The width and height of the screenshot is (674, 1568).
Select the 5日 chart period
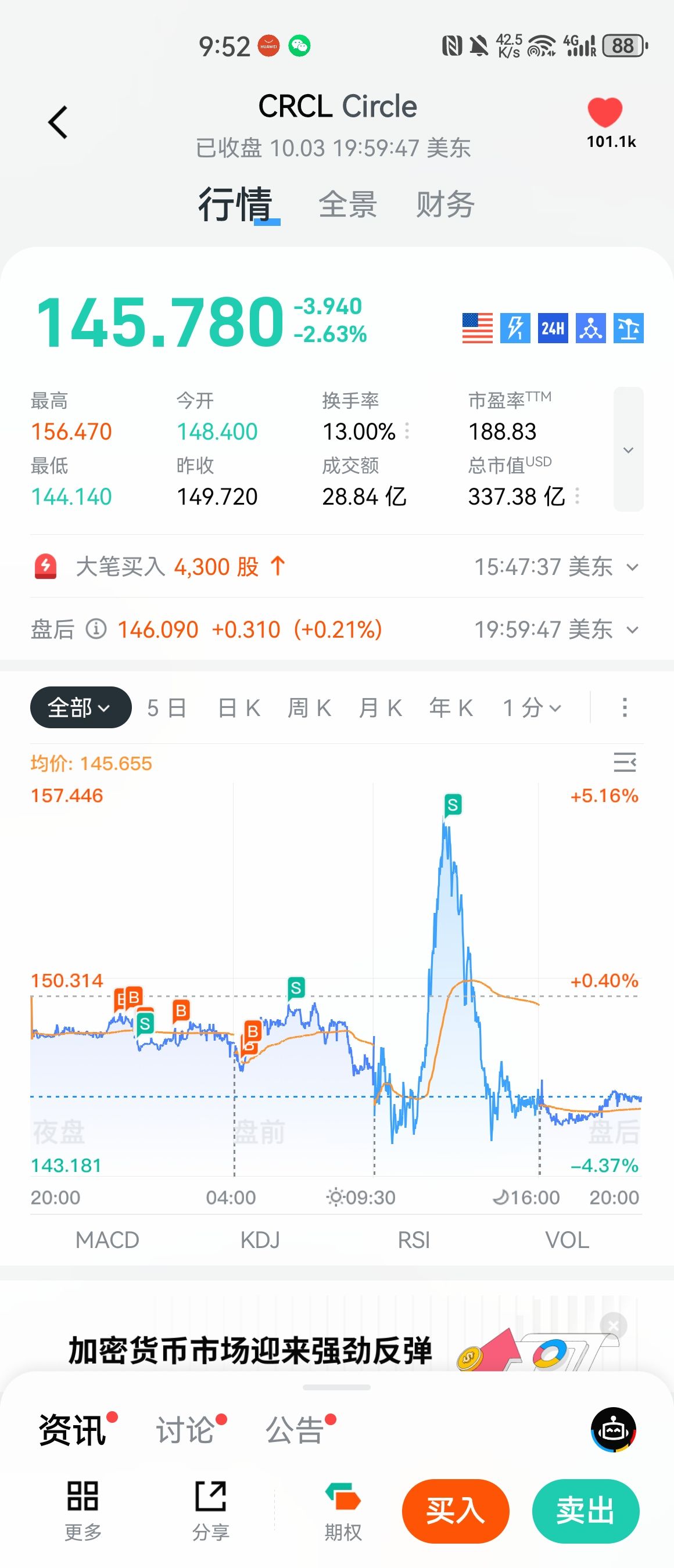(167, 708)
